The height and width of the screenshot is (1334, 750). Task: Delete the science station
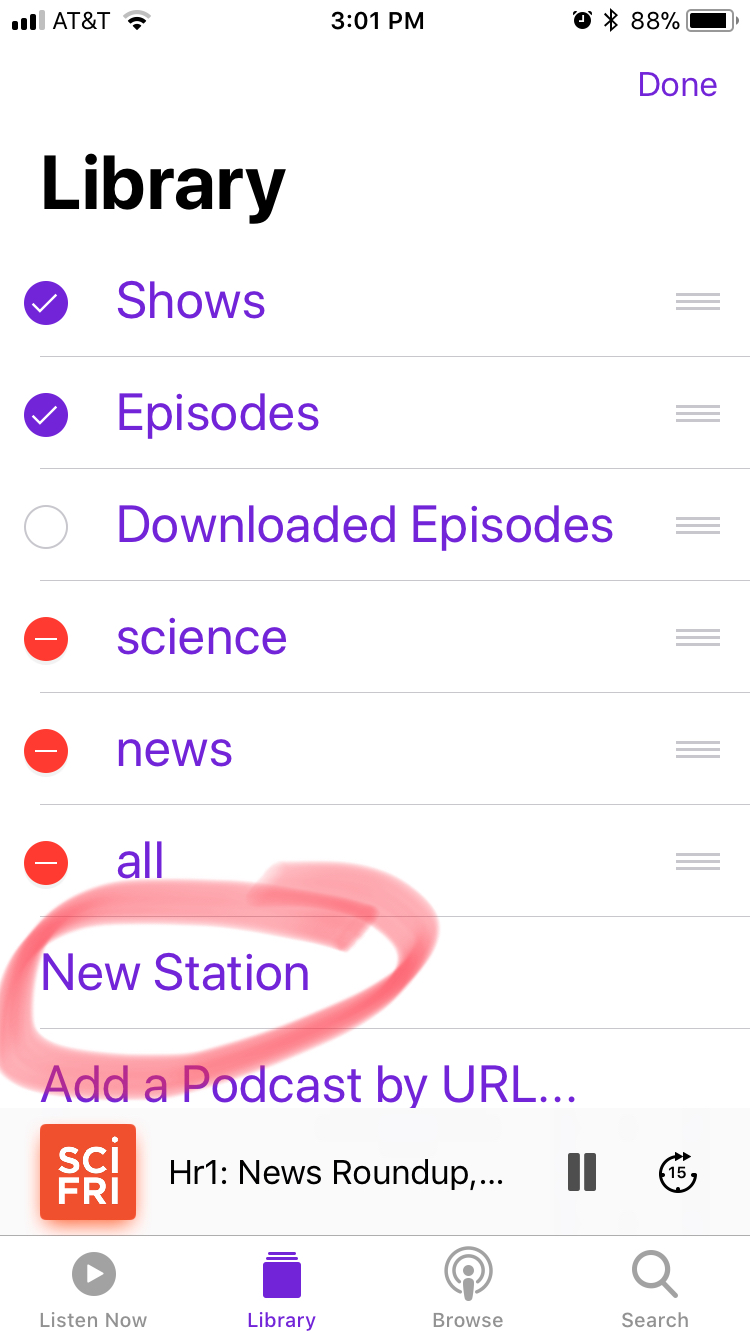coord(46,638)
